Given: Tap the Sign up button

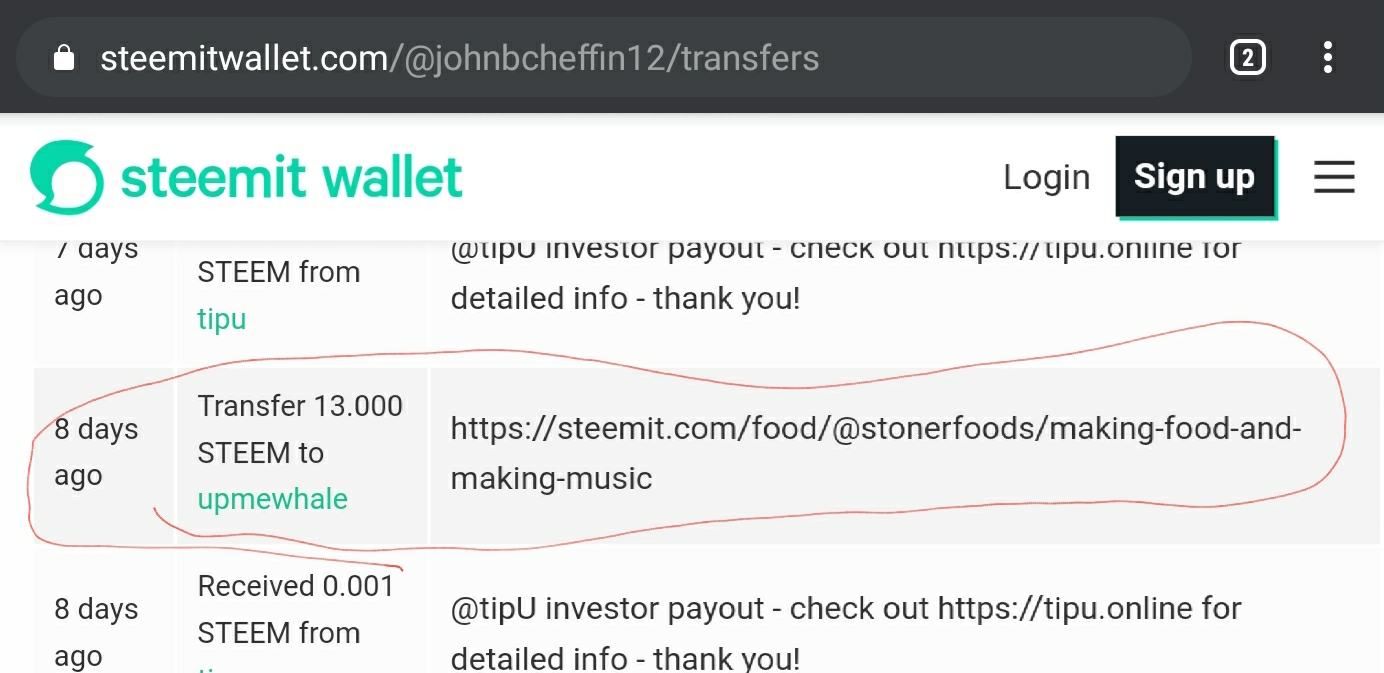Looking at the screenshot, I should click(1195, 177).
